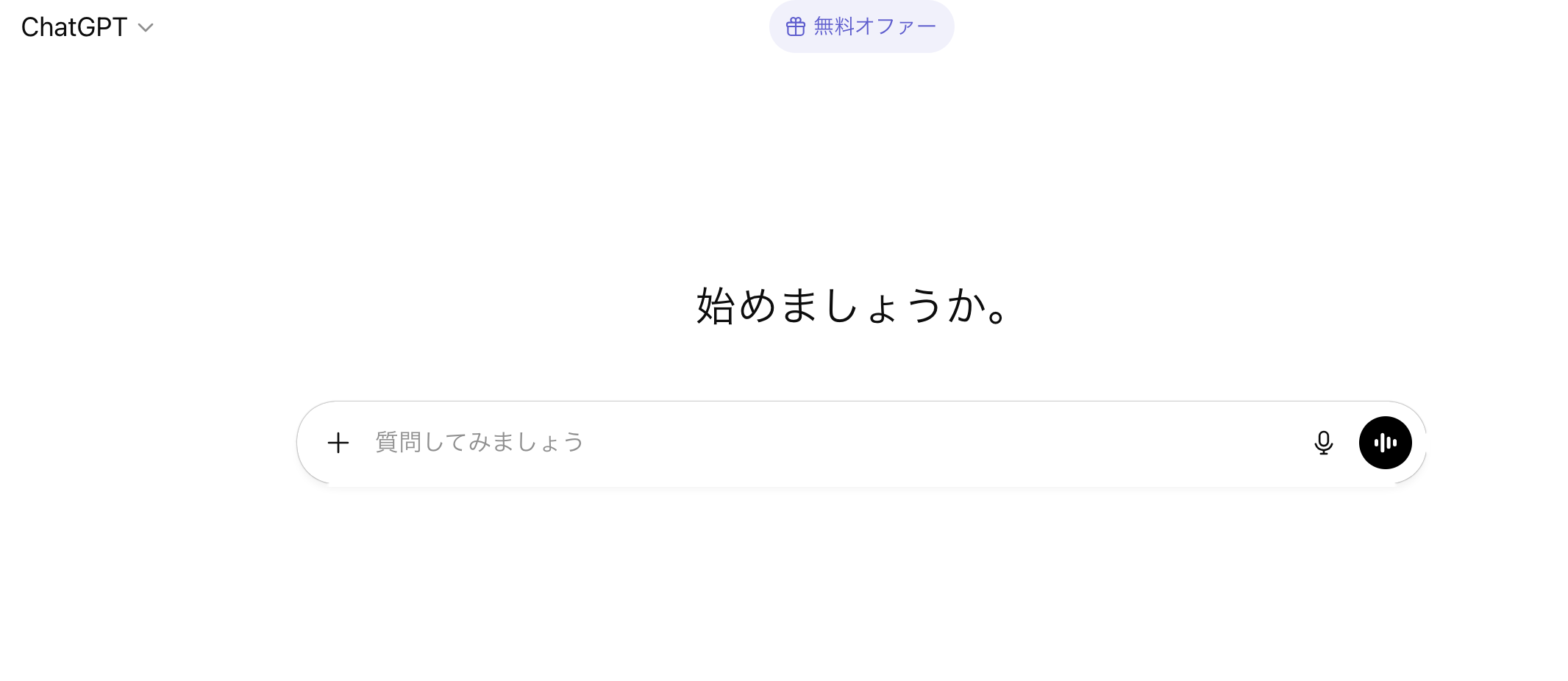Image resolution: width=1568 pixels, height=681 pixels.
Task: Focus the 質問してみましょう message field
Action: [809, 443]
